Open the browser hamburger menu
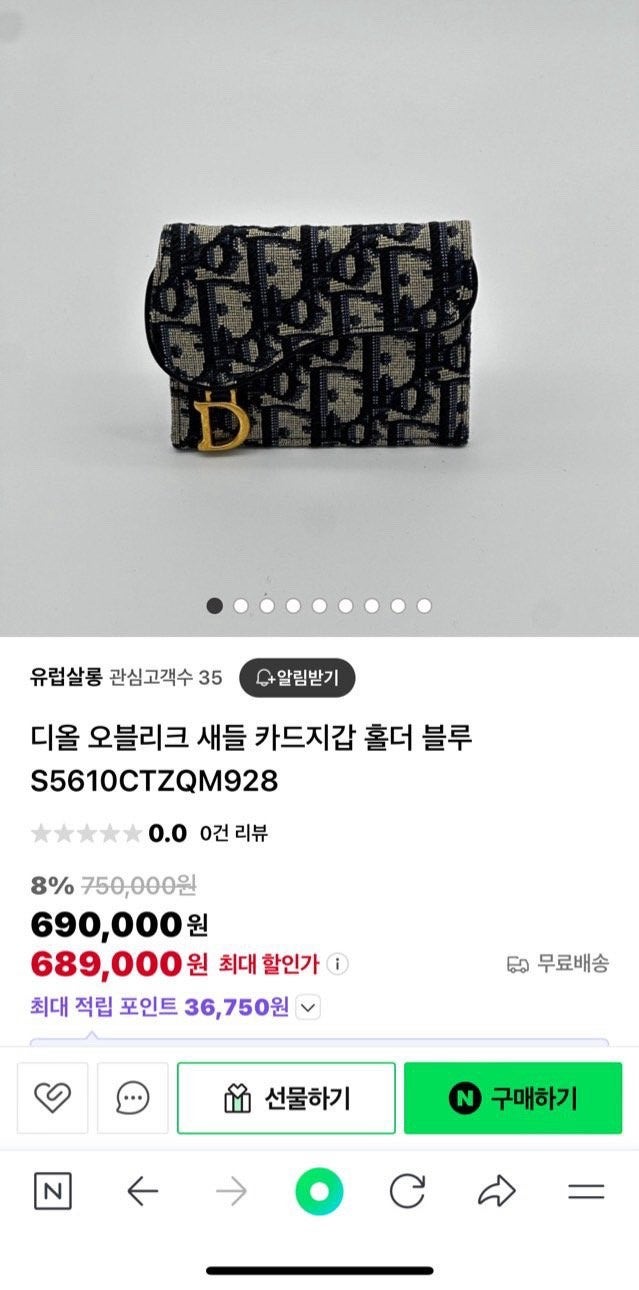Image resolution: width=639 pixels, height=1290 pixels. click(x=585, y=1191)
